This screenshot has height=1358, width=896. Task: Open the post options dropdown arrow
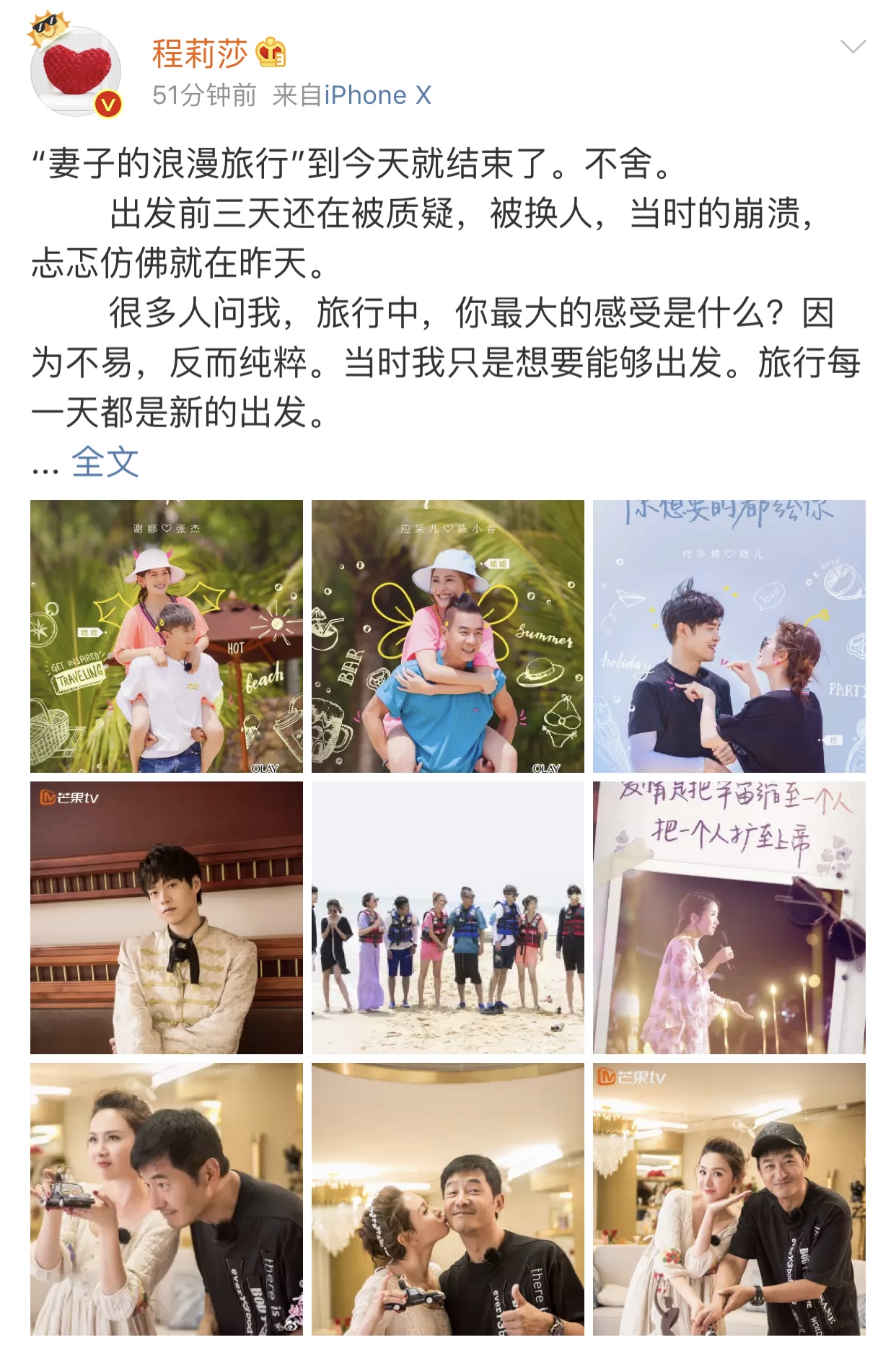coord(853,48)
